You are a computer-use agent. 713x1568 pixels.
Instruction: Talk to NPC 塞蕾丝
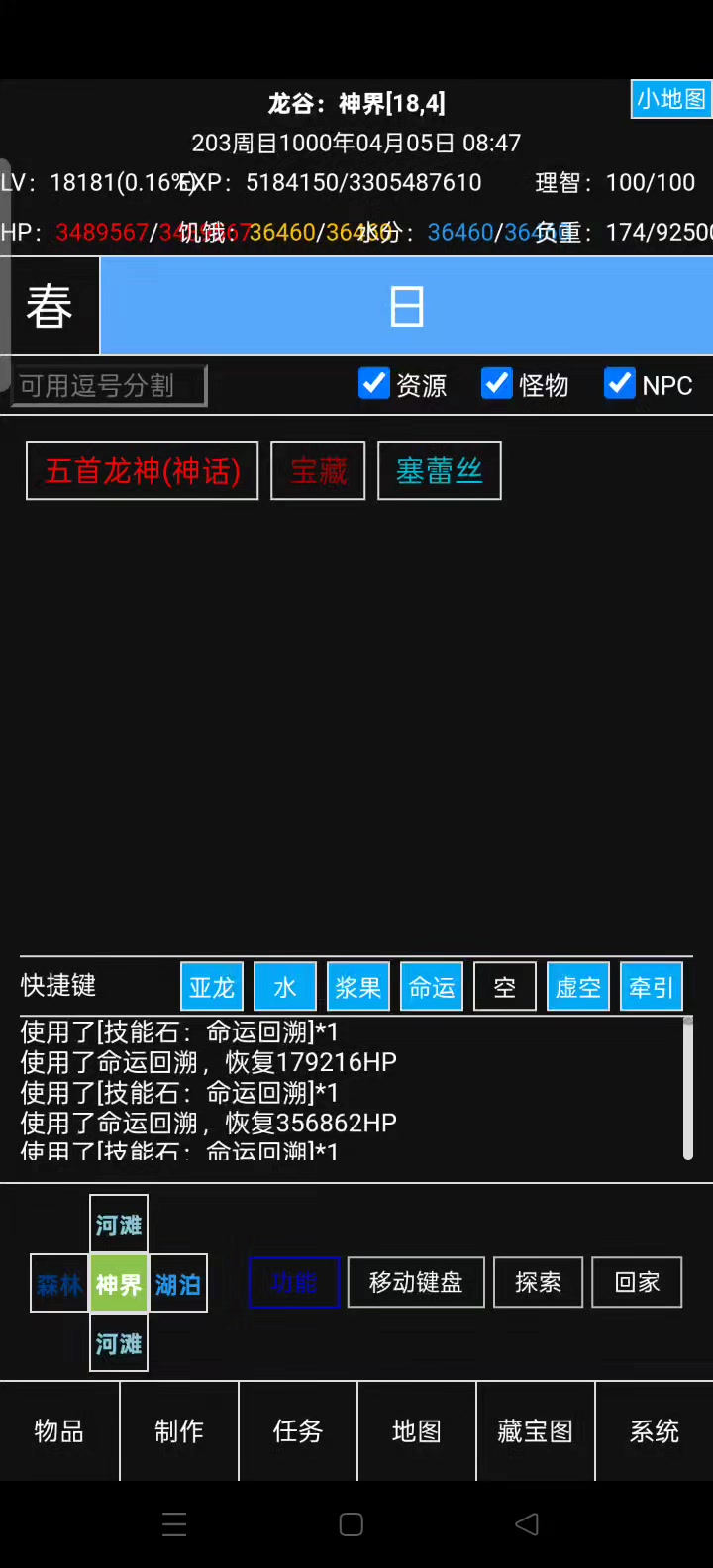439,471
